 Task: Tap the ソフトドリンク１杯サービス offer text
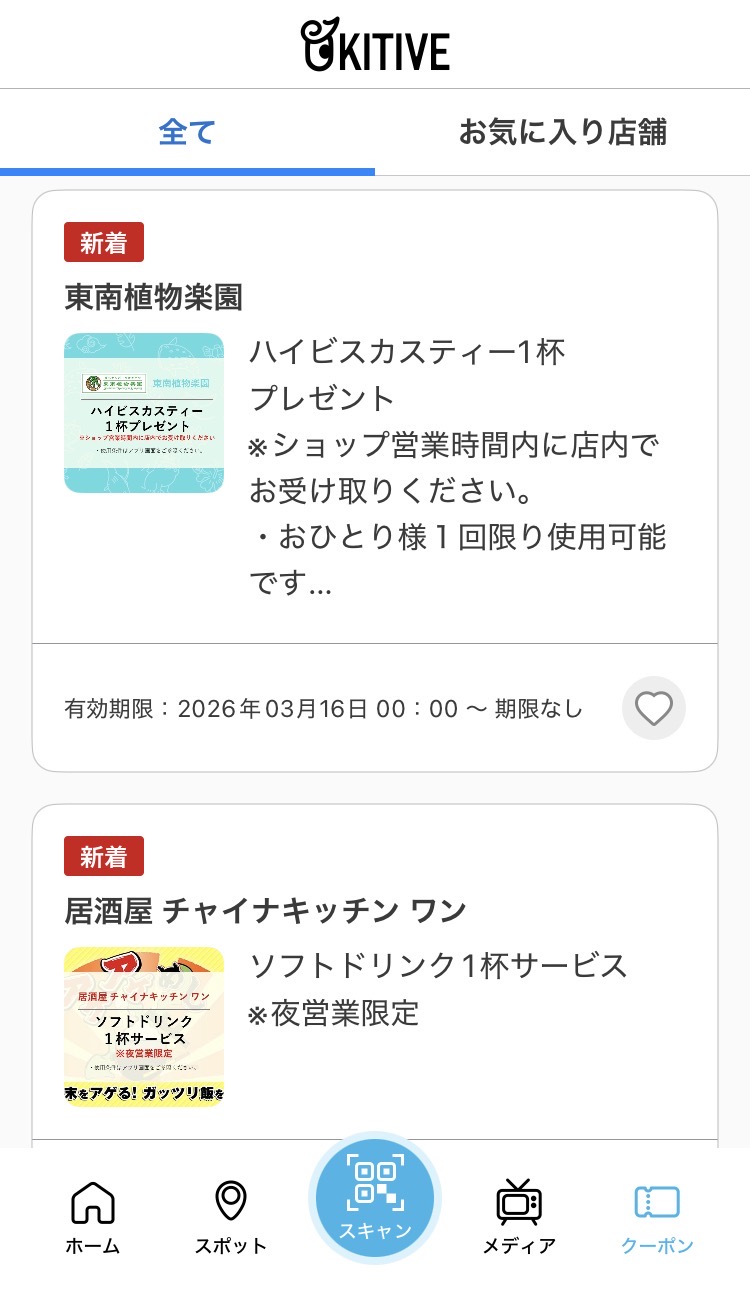[437, 965]
